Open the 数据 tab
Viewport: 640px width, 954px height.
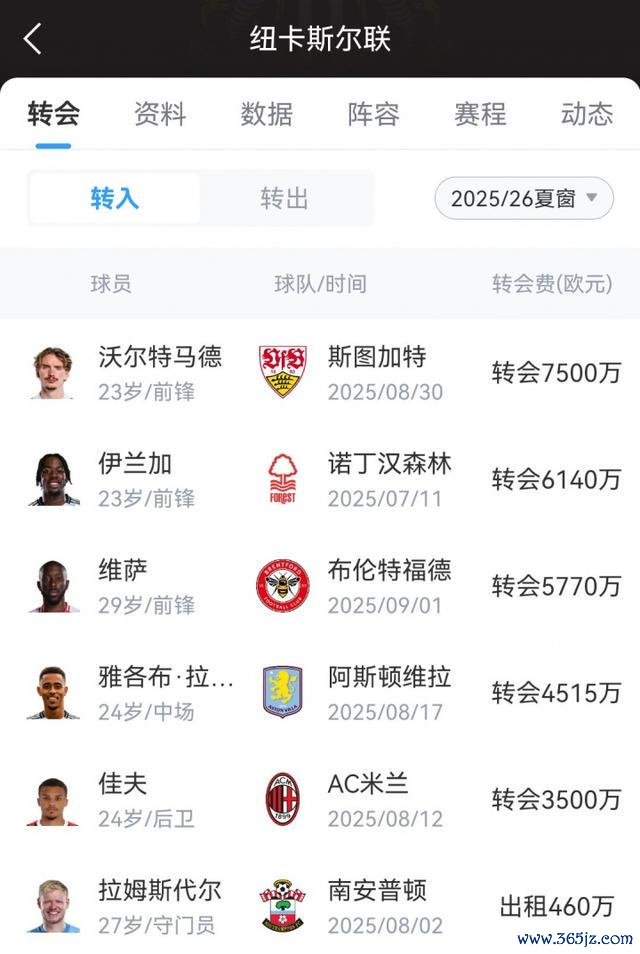[266, 114]
